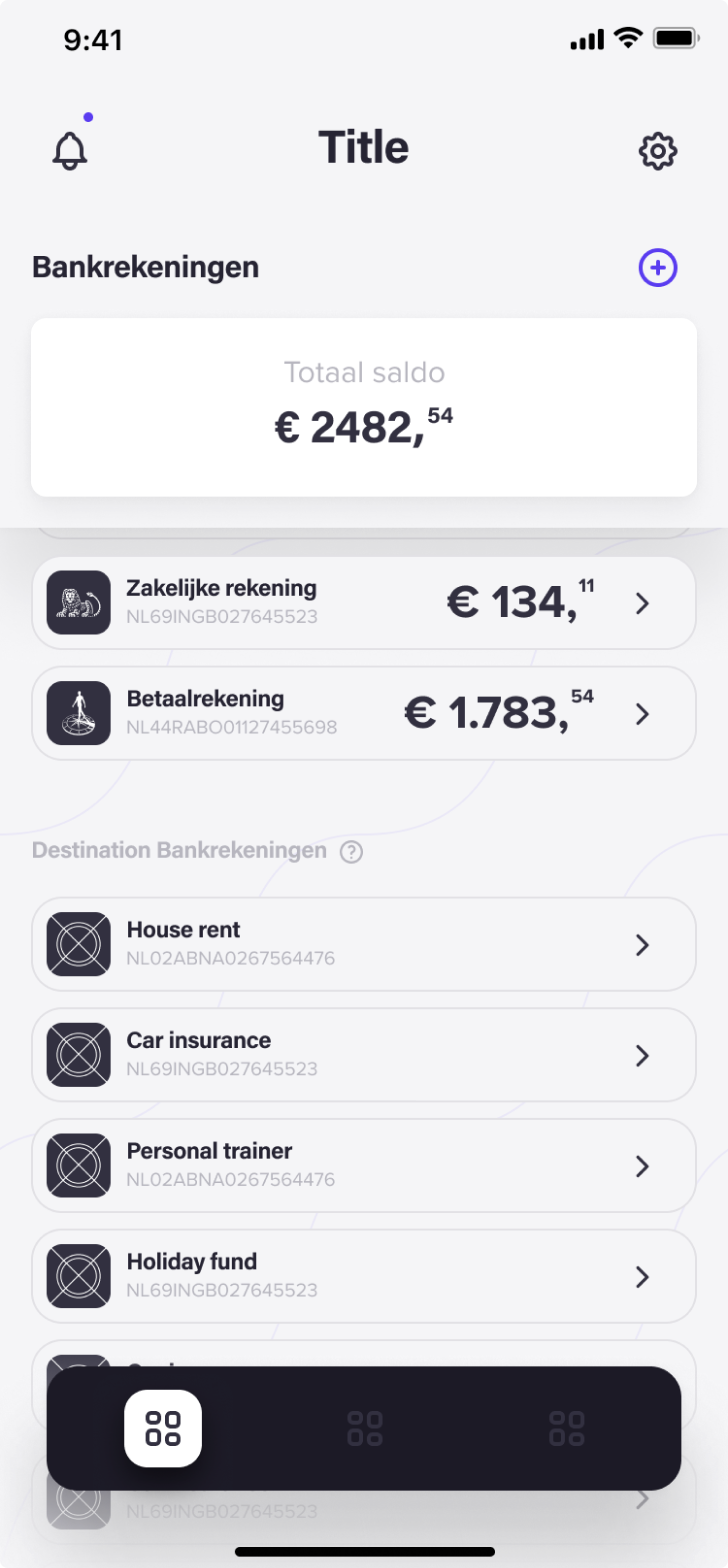This screenshot has width=728, height=1568.
Task: Open the notifications bell
Action: point(70,151)
